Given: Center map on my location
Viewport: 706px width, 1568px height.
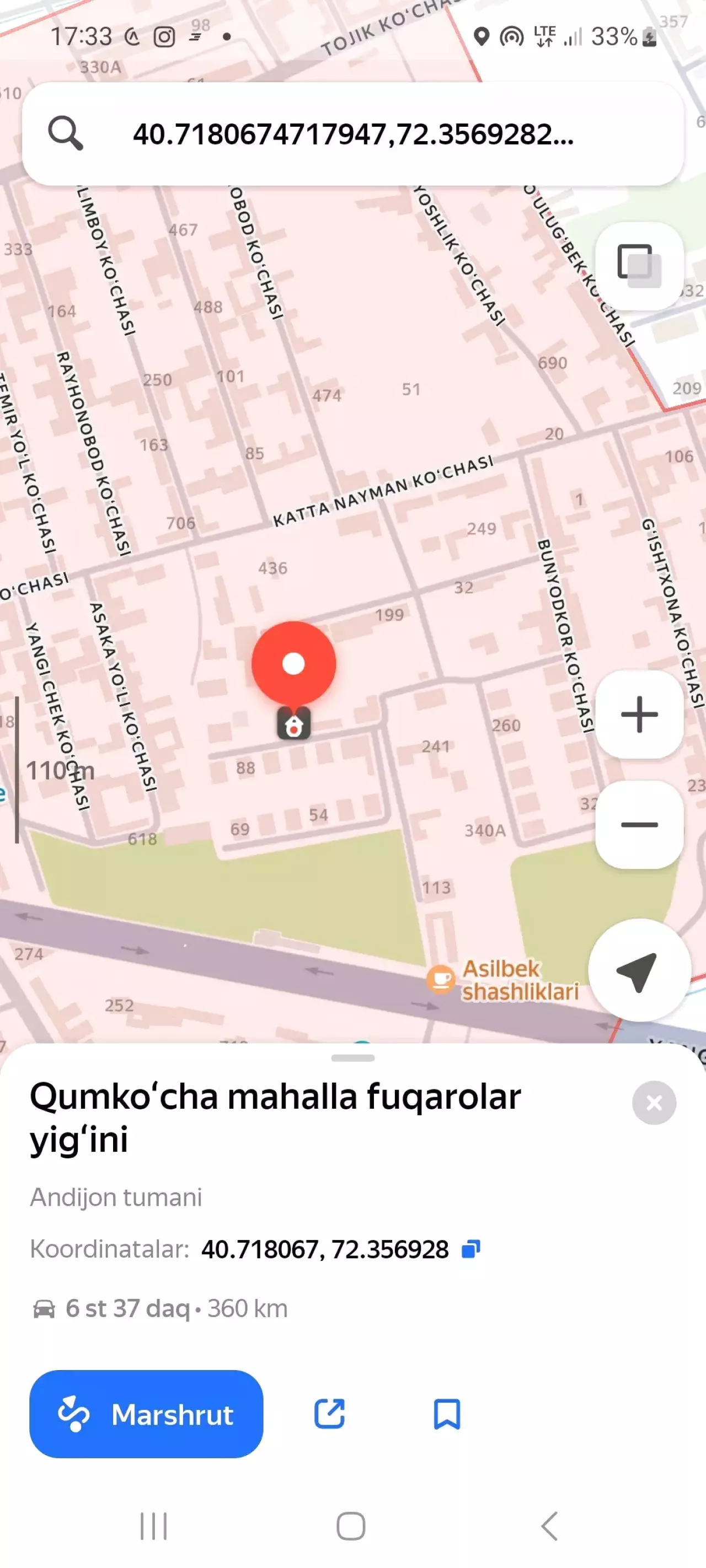Looking at the screenshot, I should [638, 970].
